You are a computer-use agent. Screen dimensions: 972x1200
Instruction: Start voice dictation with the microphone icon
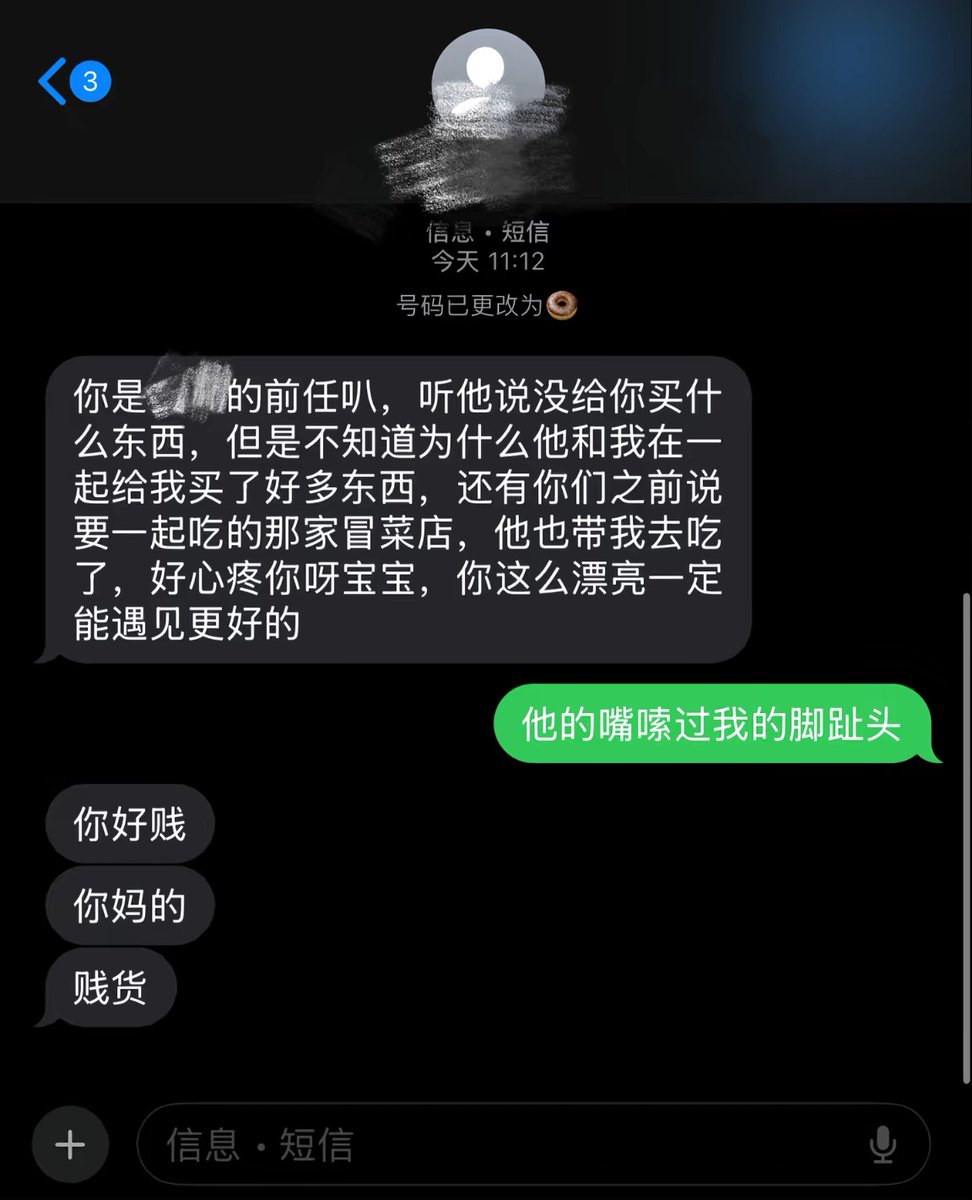tap(882, 1145)
